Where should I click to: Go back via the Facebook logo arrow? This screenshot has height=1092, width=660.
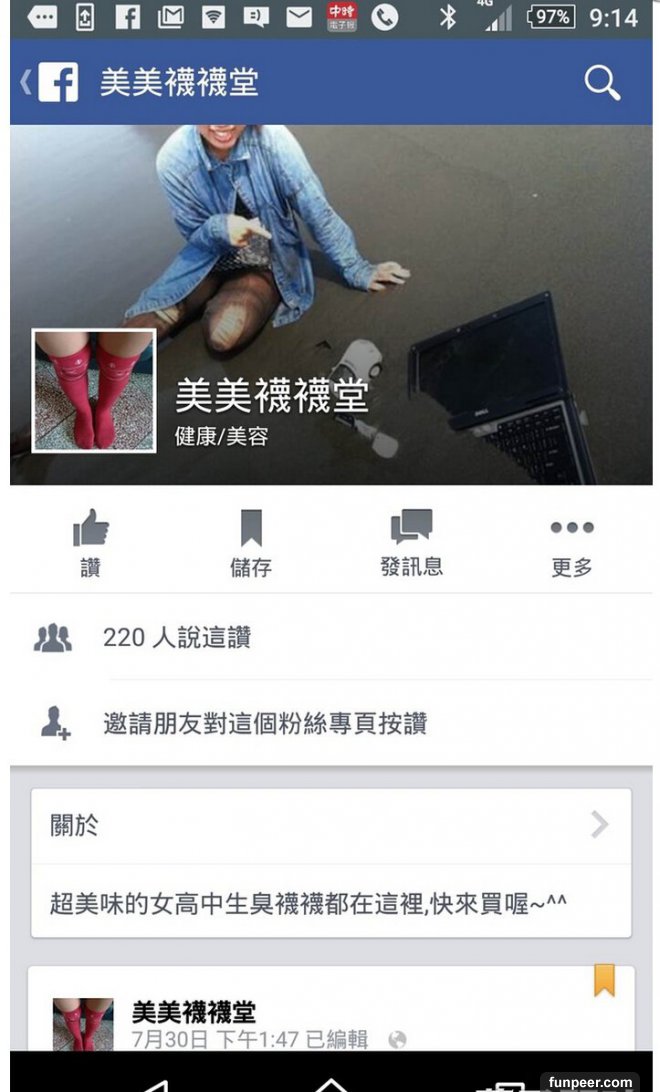(x=50, y=83)
